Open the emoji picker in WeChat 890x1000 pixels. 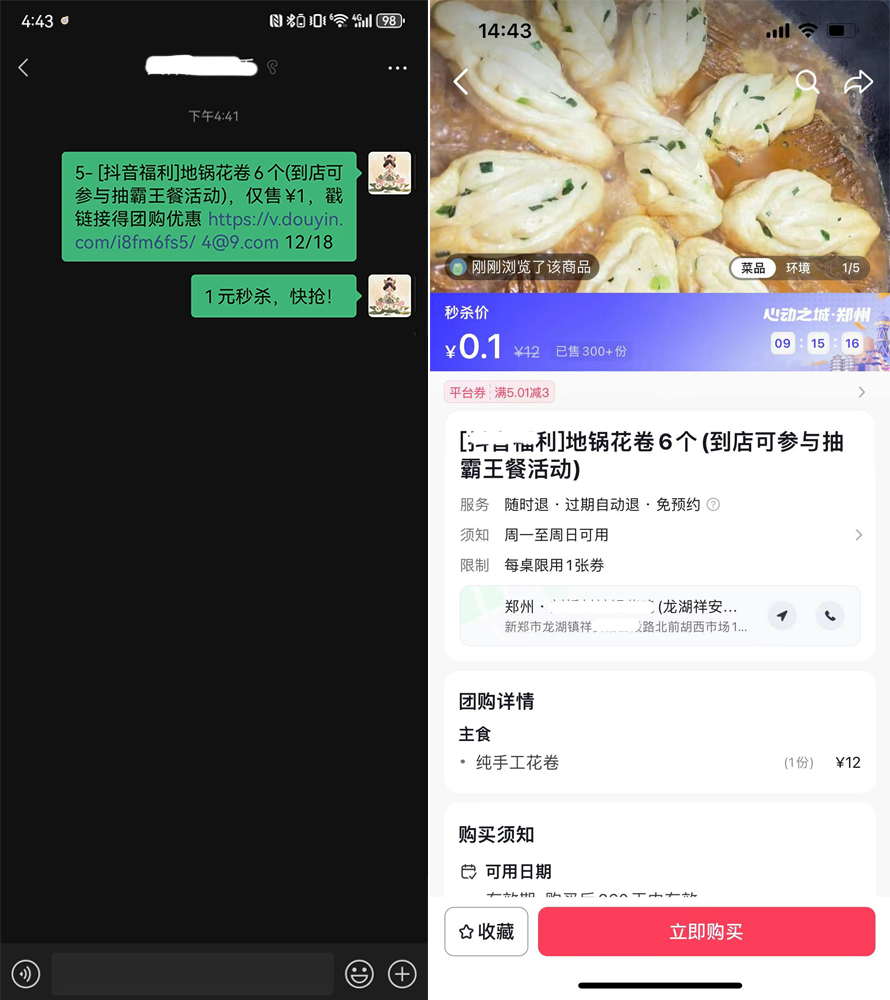(x=359, y=974)
